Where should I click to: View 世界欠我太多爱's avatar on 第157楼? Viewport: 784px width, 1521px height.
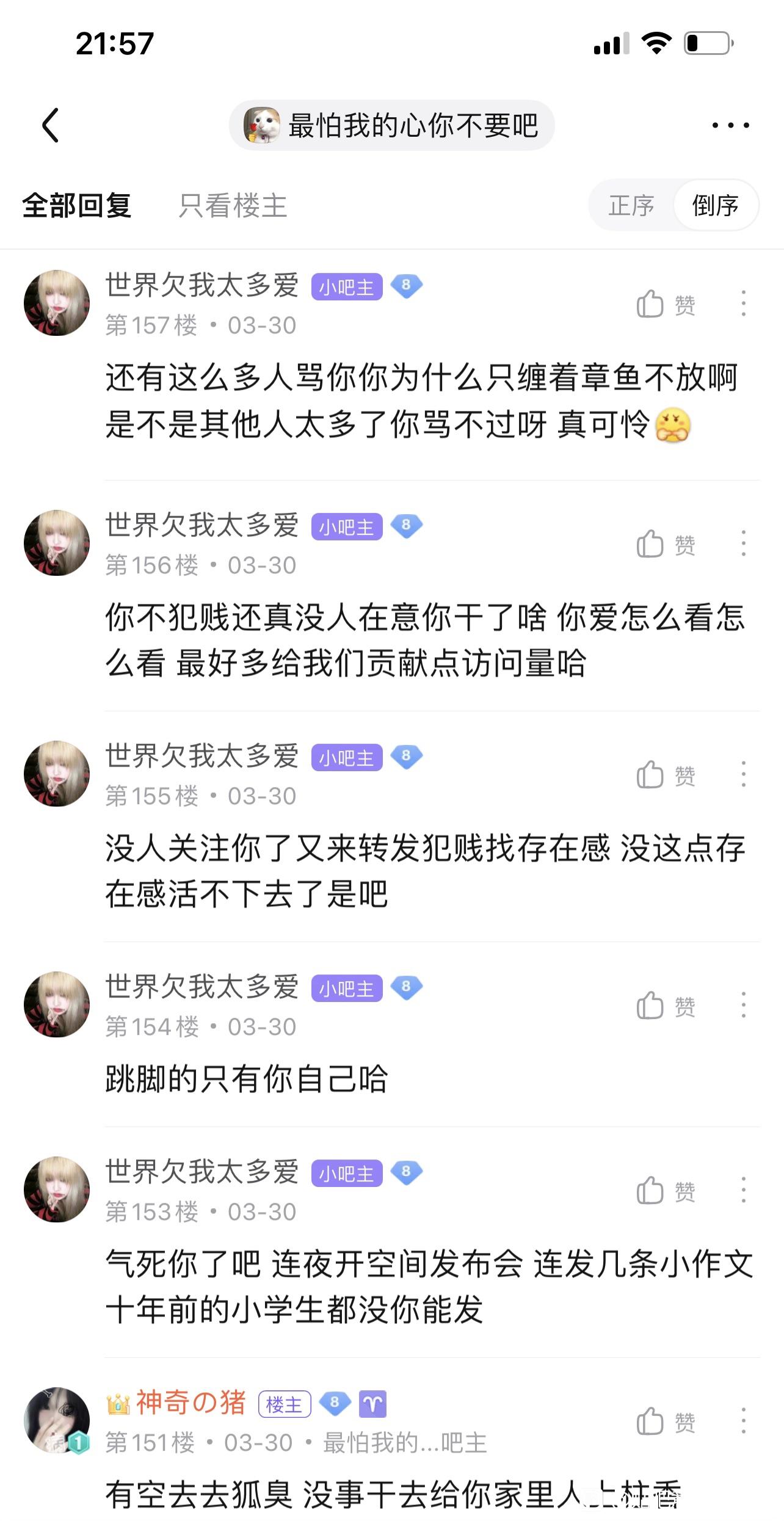click(57, 303)
